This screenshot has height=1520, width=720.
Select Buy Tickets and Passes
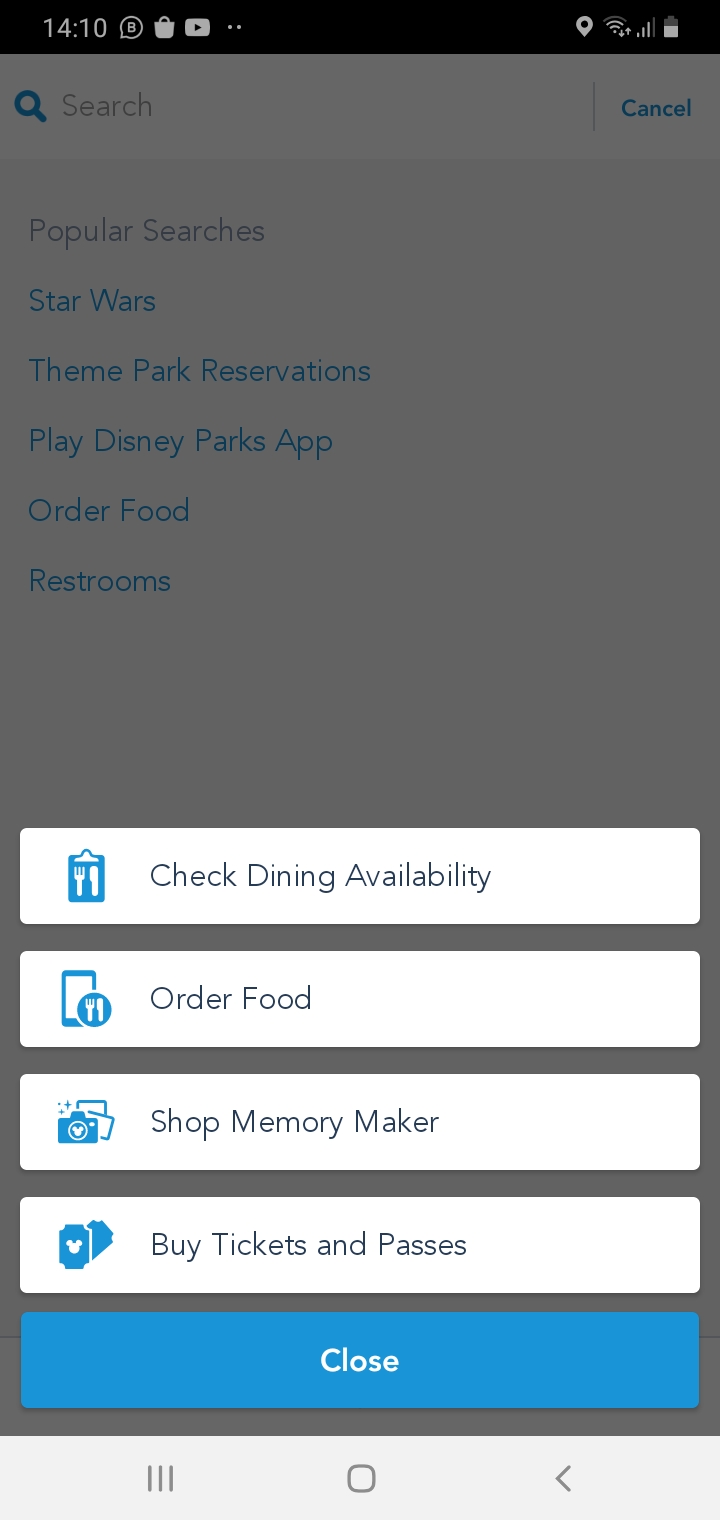point(360,1245)
